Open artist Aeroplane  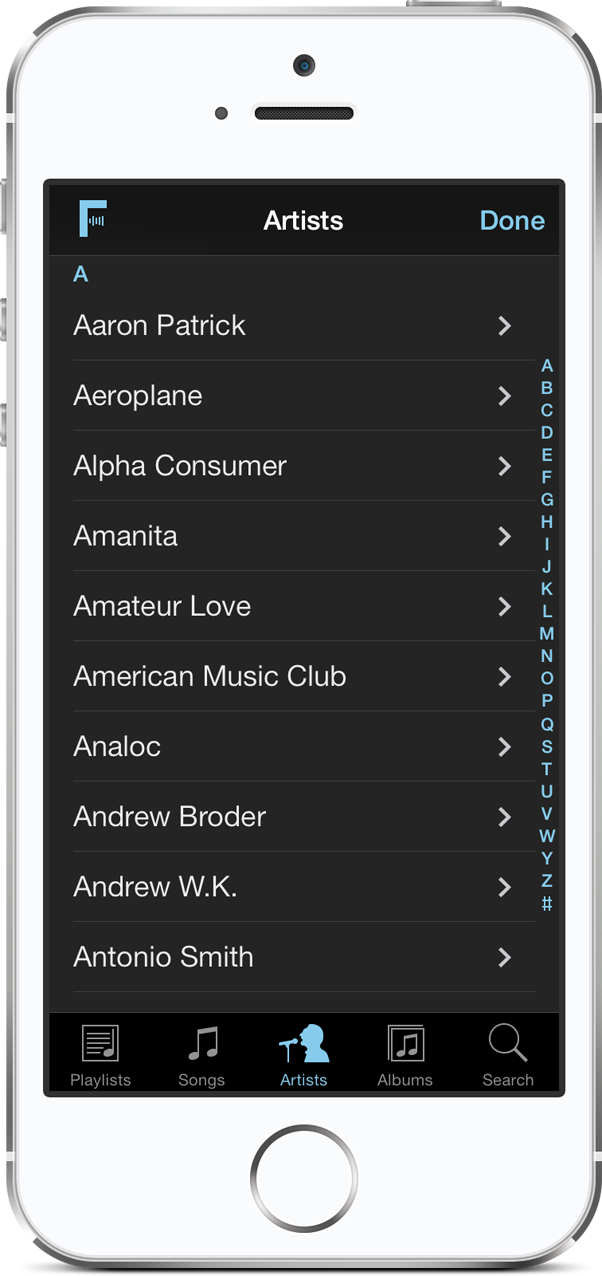click(x=292, y=396)
